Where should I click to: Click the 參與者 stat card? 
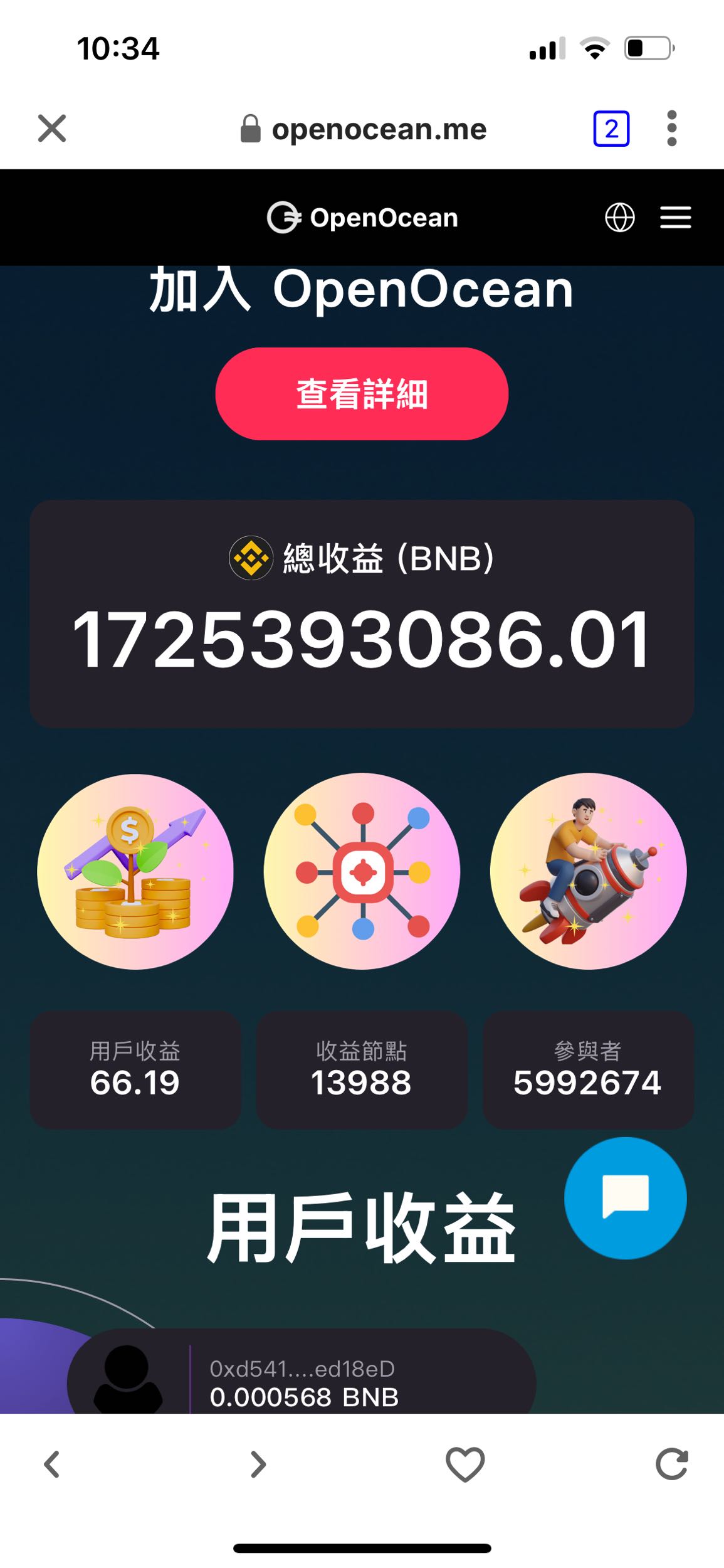click(588, 1071)
